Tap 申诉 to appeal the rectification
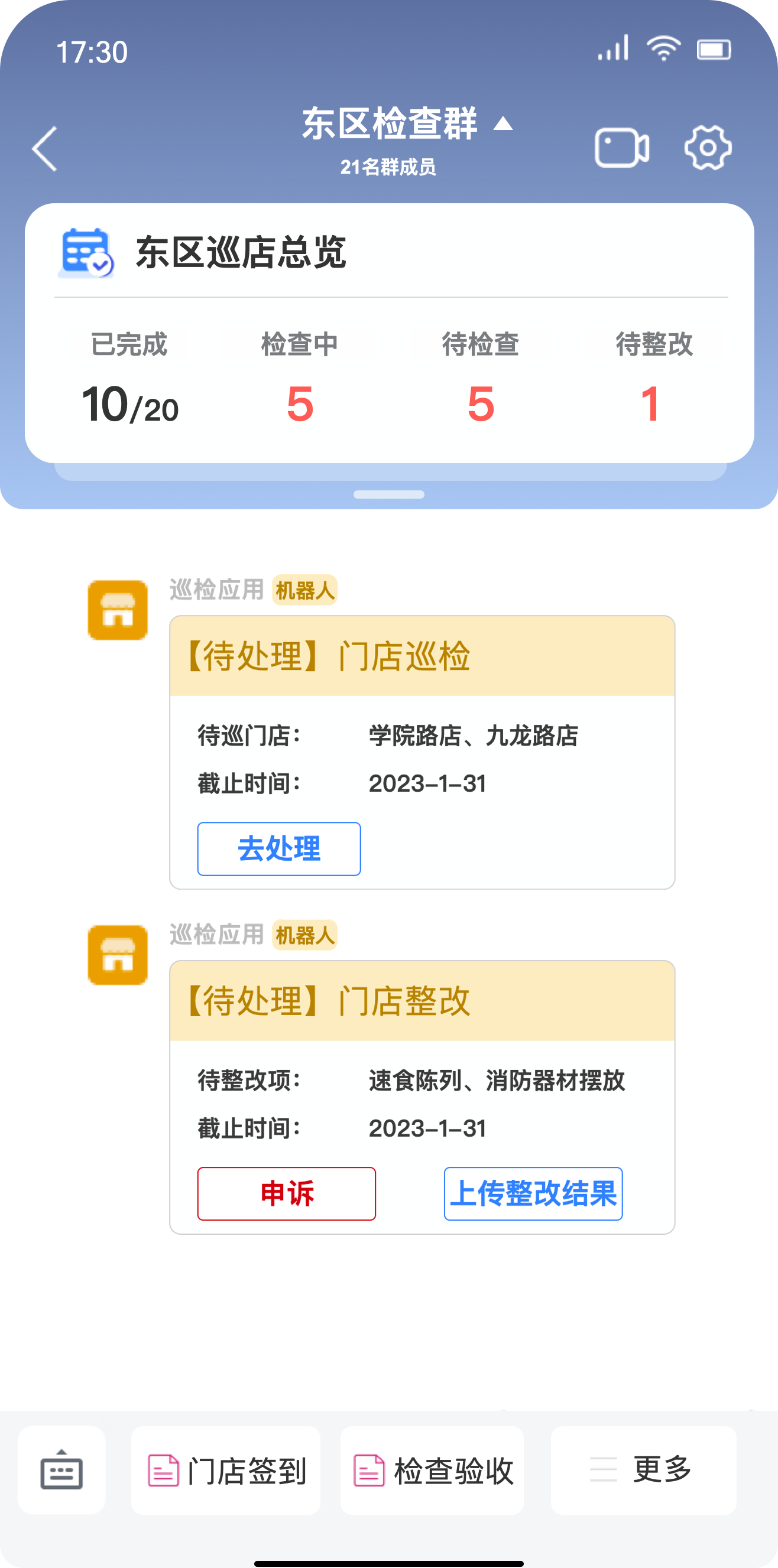Image resolution: width=778 pixels, height=1568 pixels. [x=286, y=1193]
